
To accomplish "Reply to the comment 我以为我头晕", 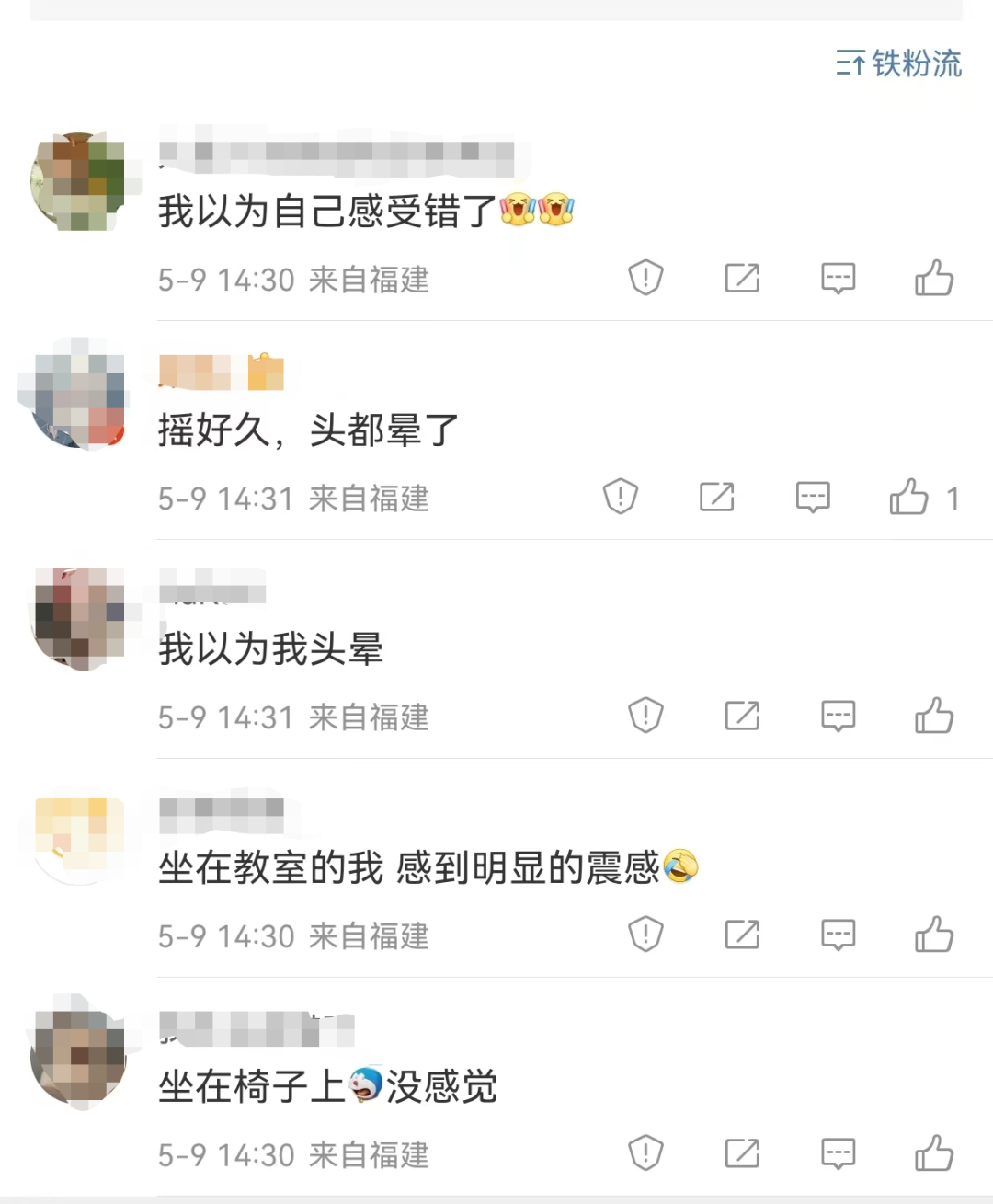I will point(838,716).
